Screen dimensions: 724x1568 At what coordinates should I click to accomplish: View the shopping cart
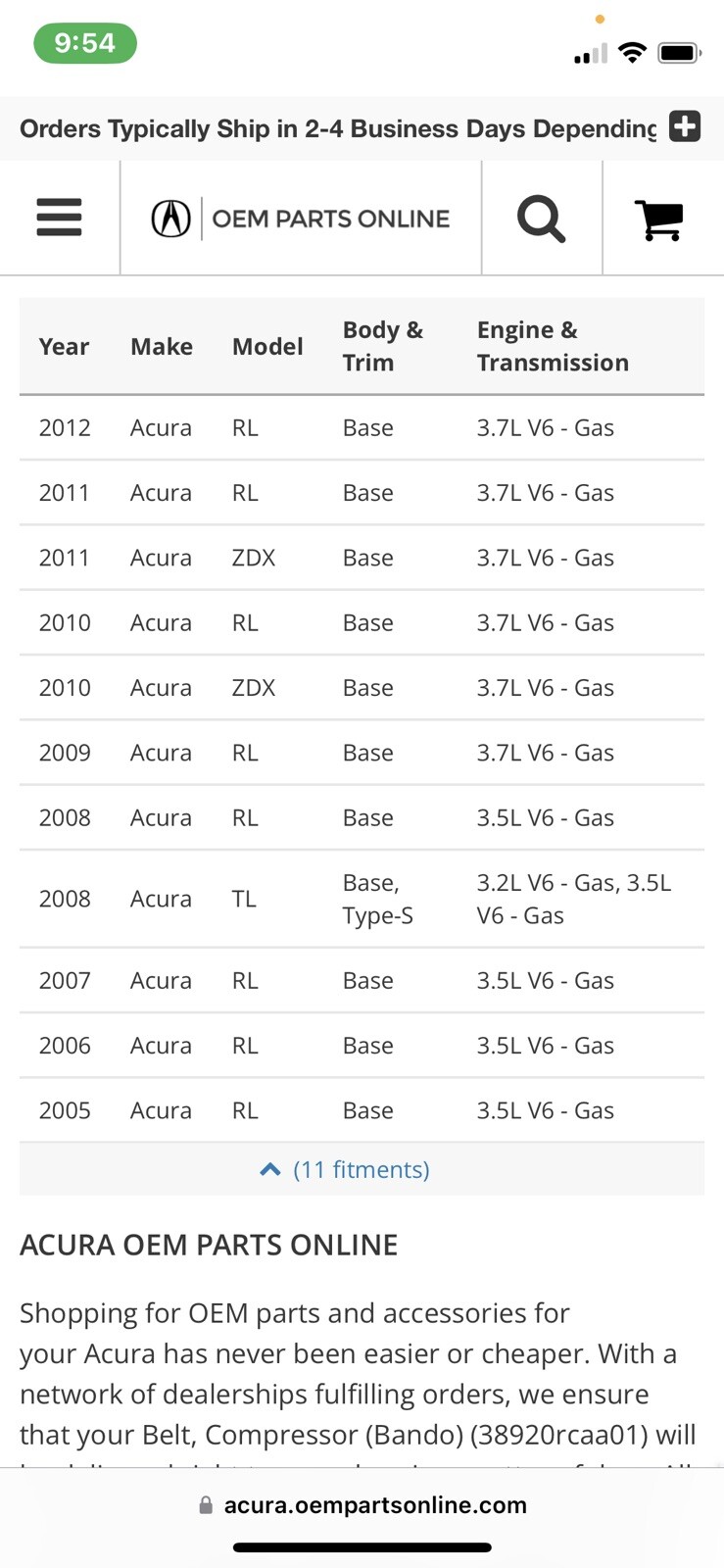(658, 219)
